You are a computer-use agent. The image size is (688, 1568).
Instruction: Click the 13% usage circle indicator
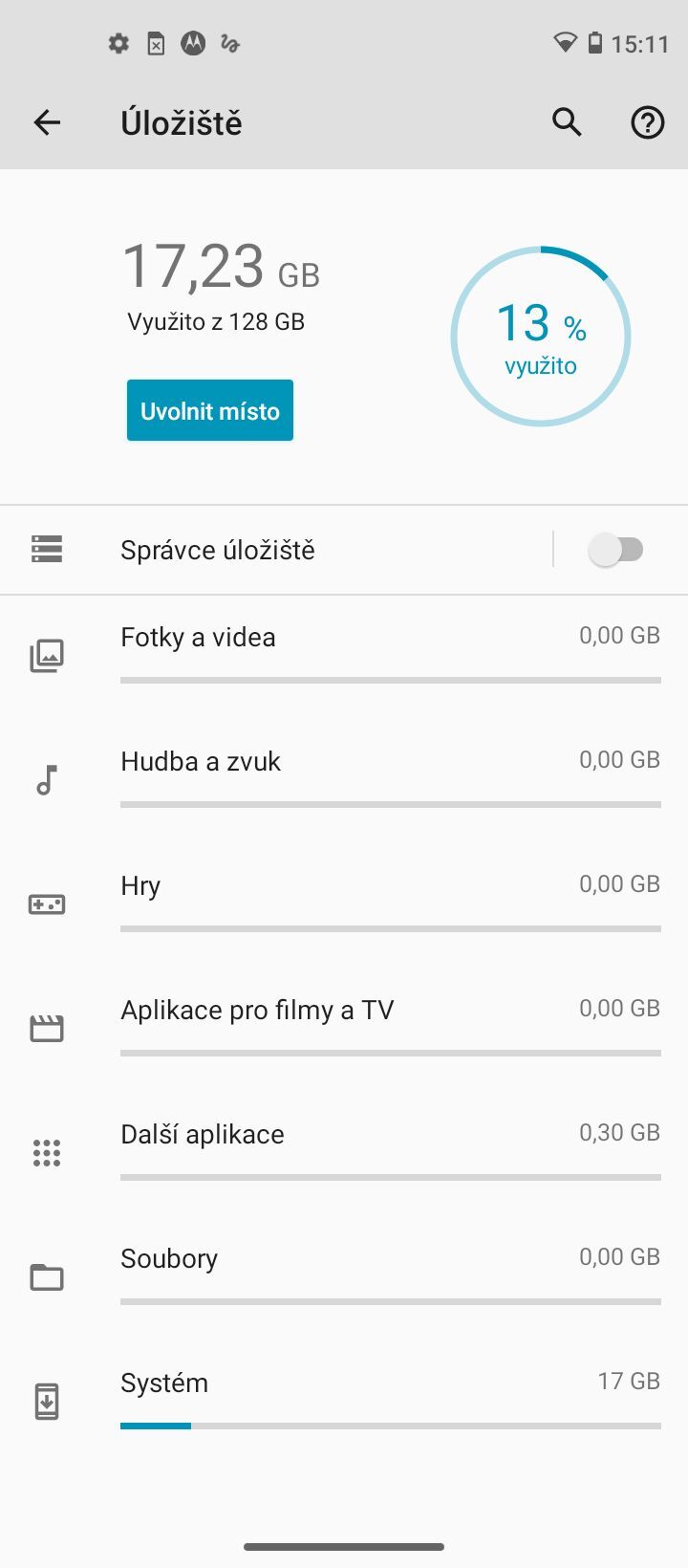(541, 336)
